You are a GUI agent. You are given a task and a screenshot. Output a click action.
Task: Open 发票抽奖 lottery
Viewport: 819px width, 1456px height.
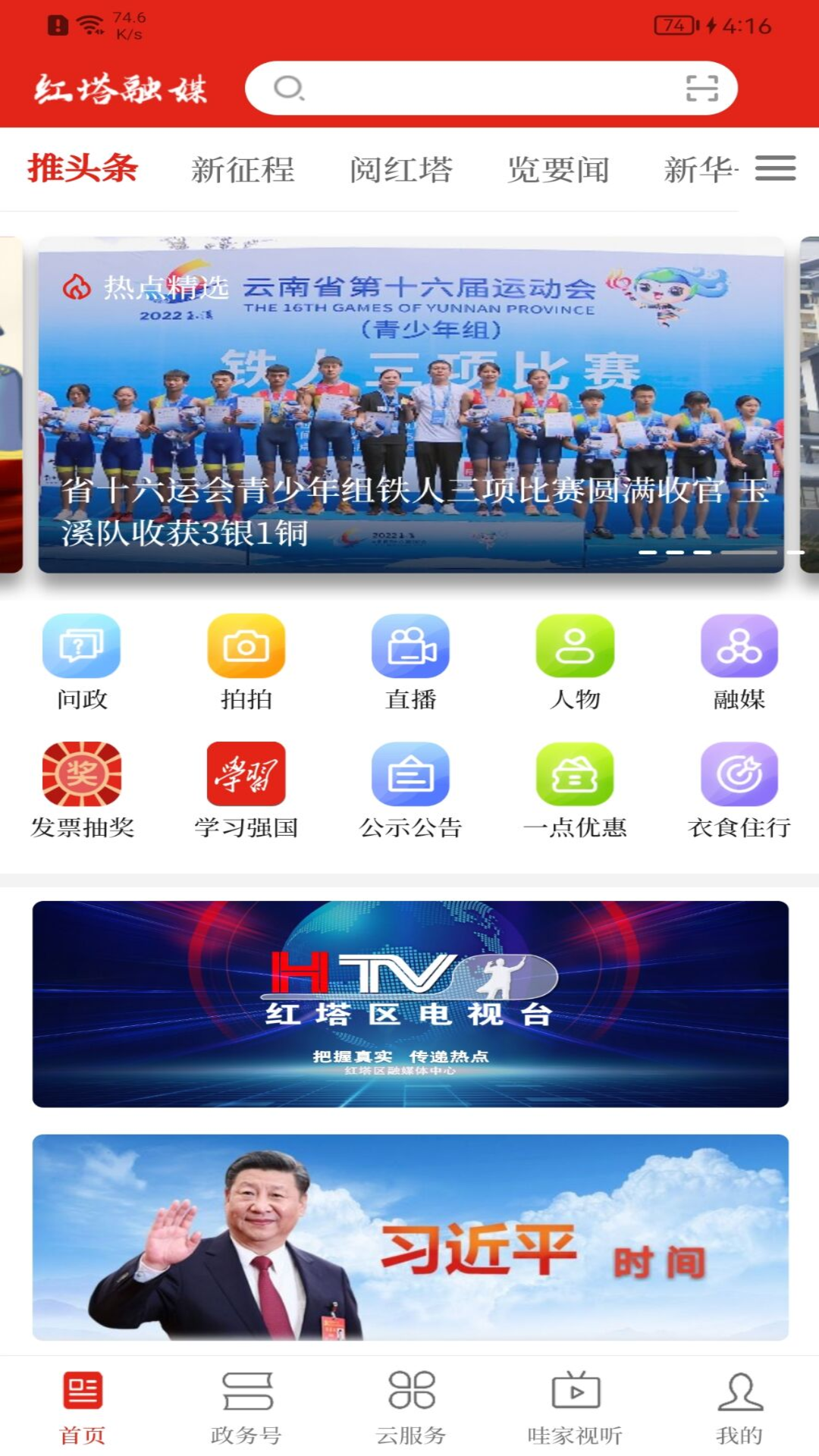[82, 790]
